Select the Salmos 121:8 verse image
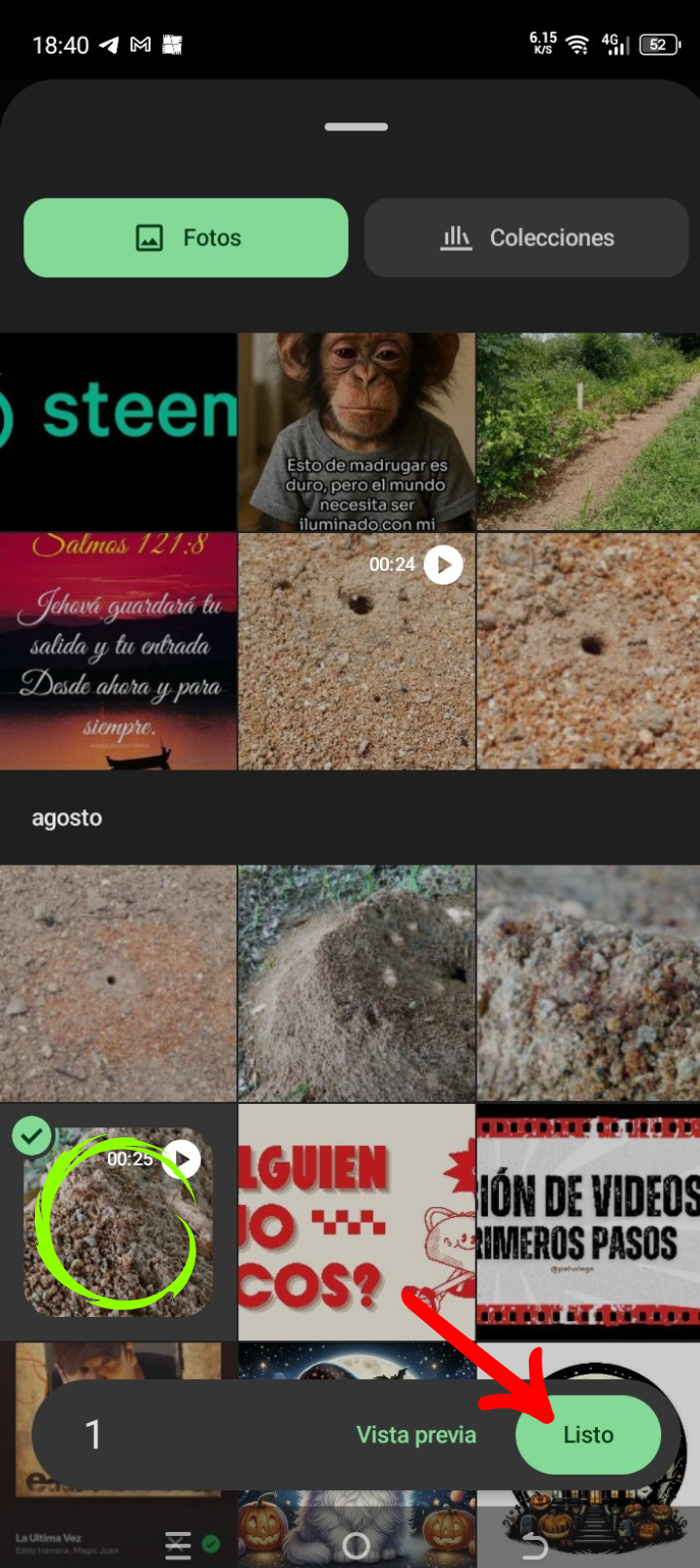Screen dimensions: 700x1568 pos(118,651)
